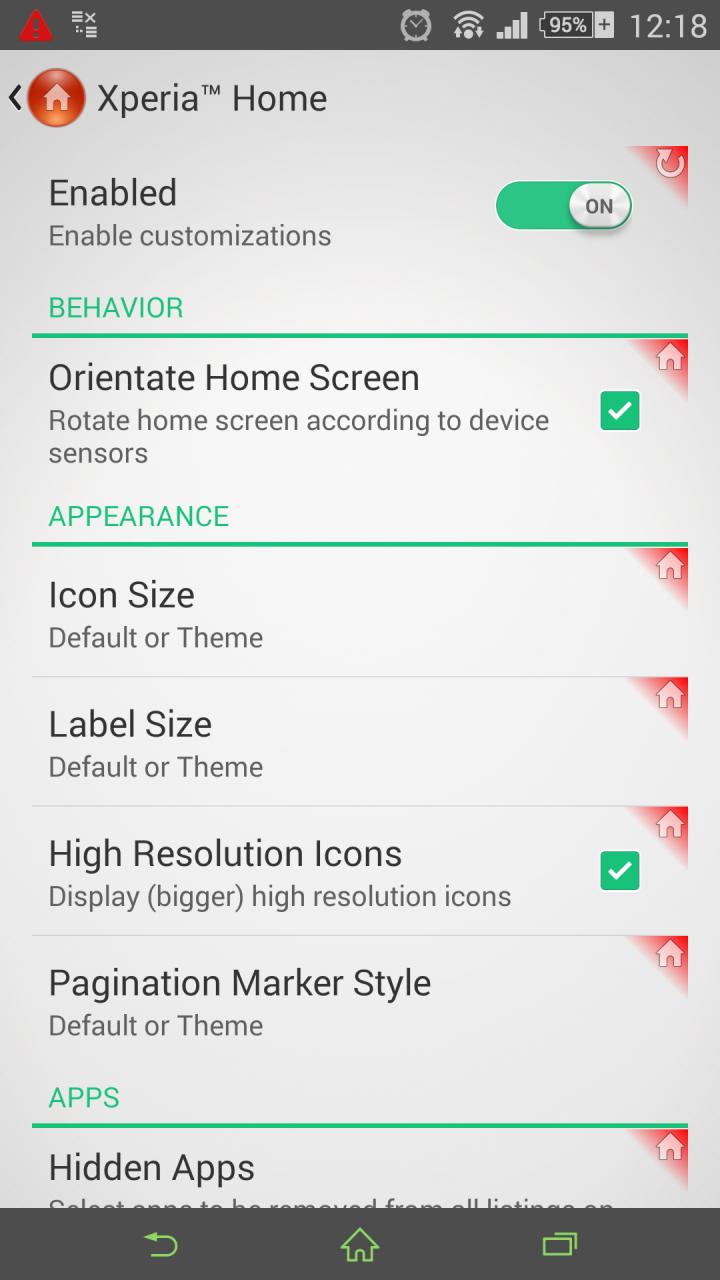Open recent apps
The height and width of the screenshot is (1280, 720).
(x=559, y=1244)
